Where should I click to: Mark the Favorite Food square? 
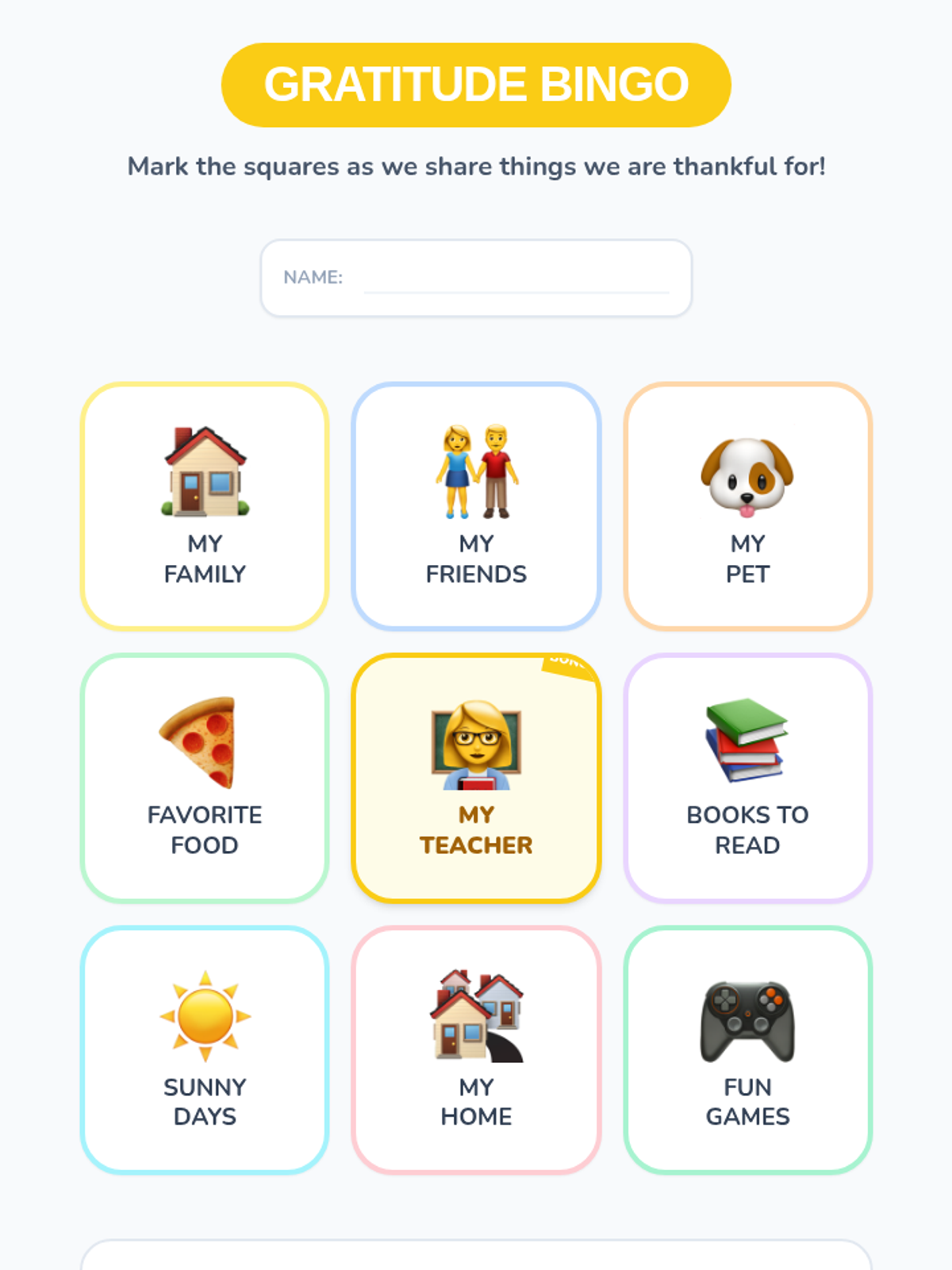pos(205,778)
